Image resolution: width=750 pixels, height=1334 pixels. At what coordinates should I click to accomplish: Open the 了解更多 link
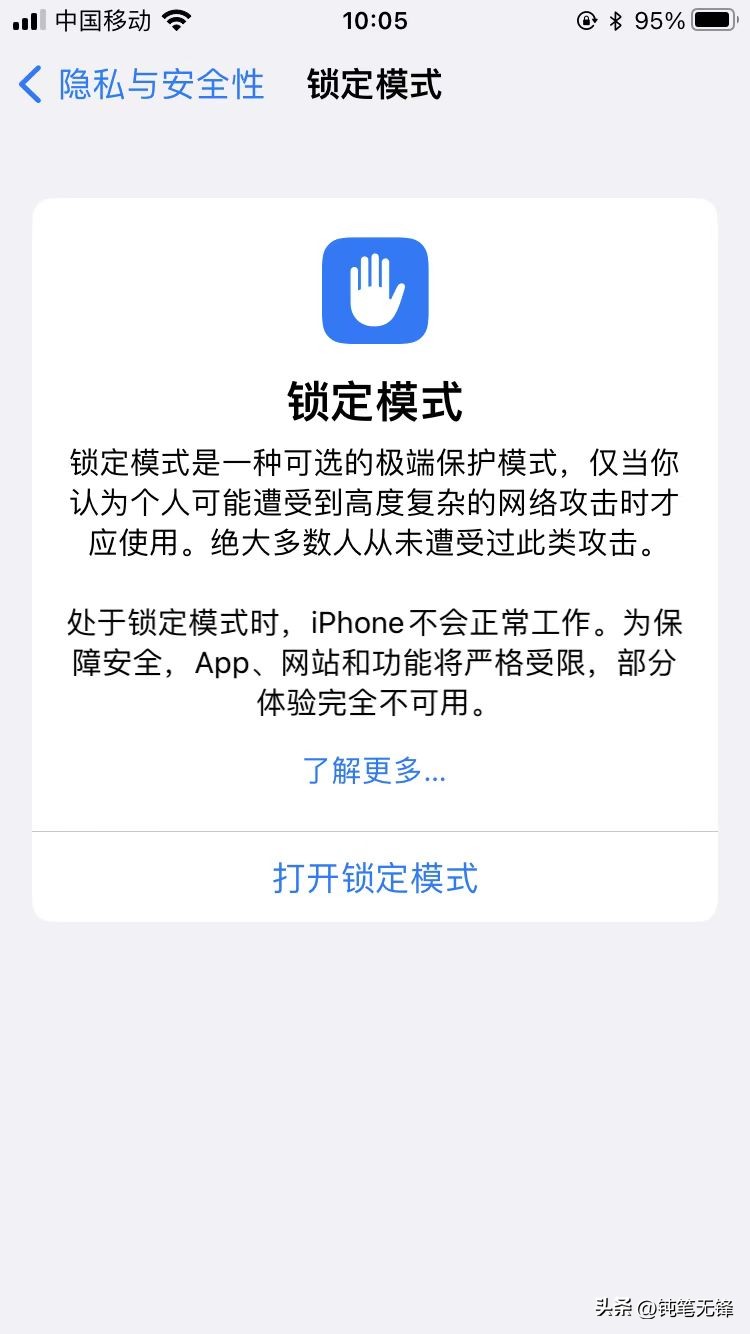[375, 772]
